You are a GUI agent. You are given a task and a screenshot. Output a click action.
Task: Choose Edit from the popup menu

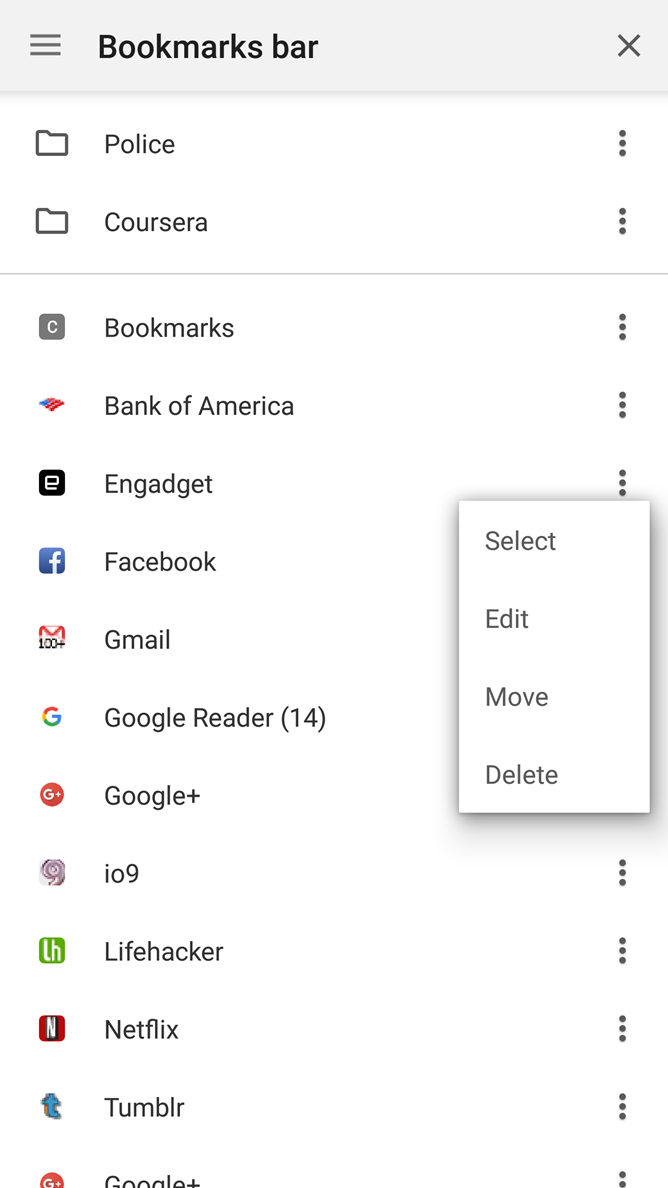pos(554,619)
